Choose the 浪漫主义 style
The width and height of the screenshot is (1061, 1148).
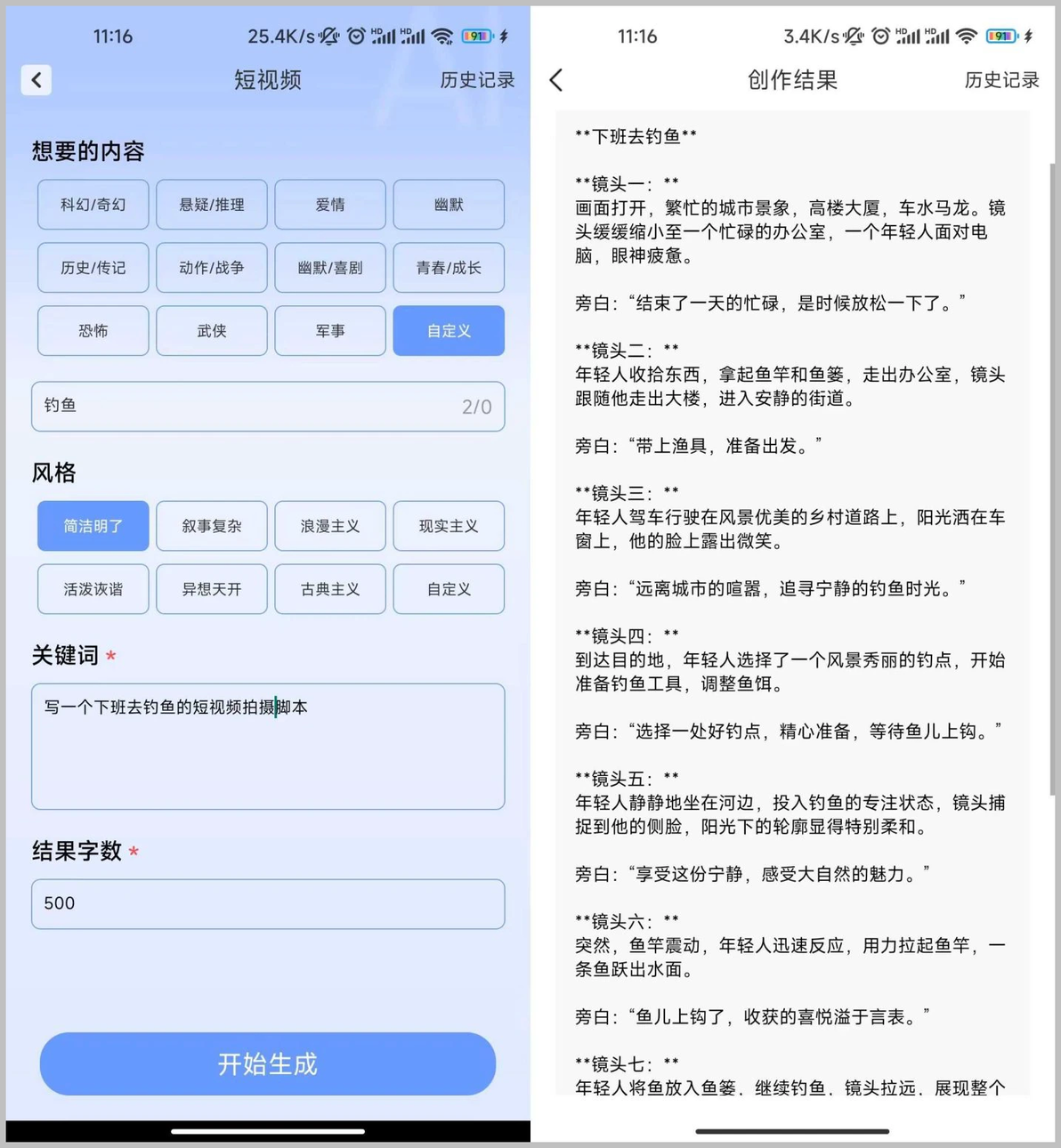(x=330, y=526)
